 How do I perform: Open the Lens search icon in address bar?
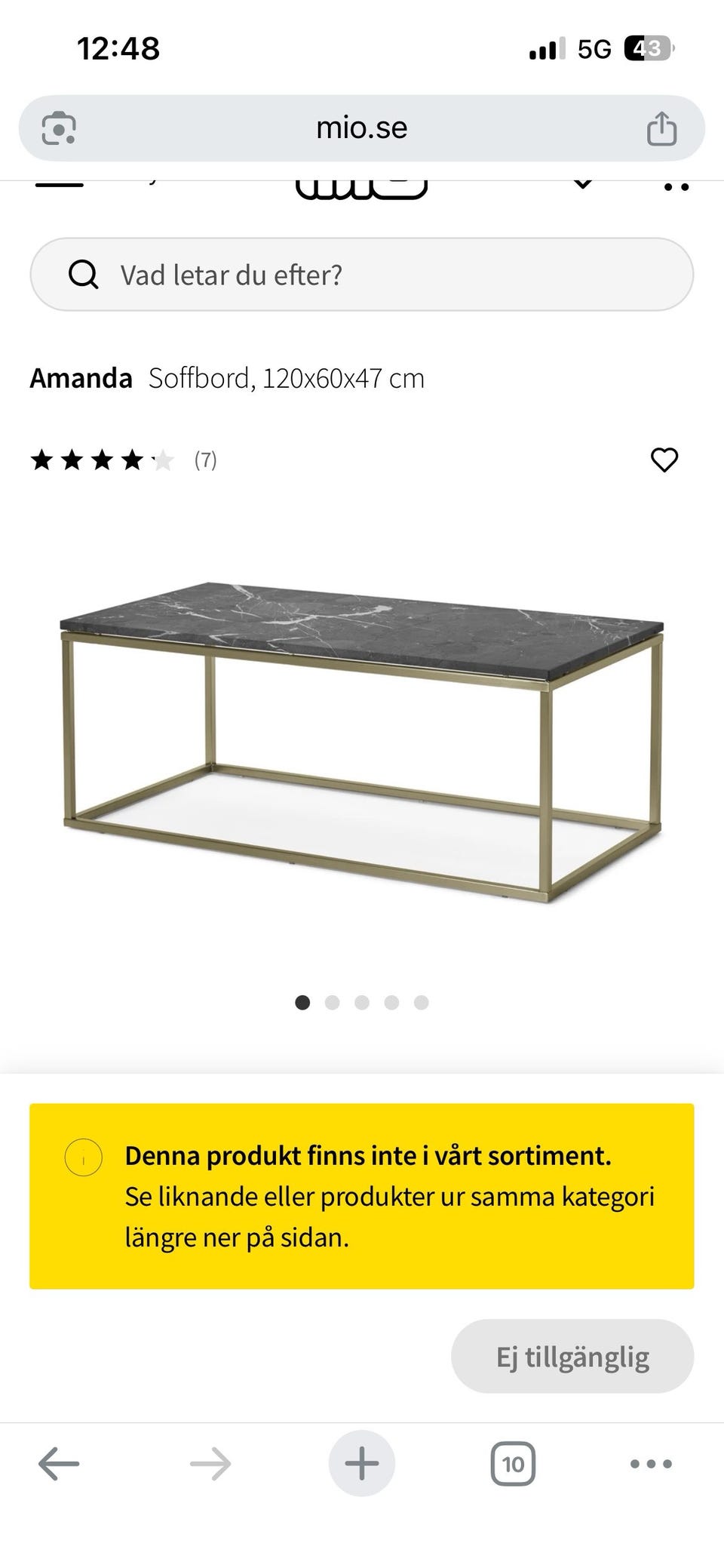click(59, 128)
